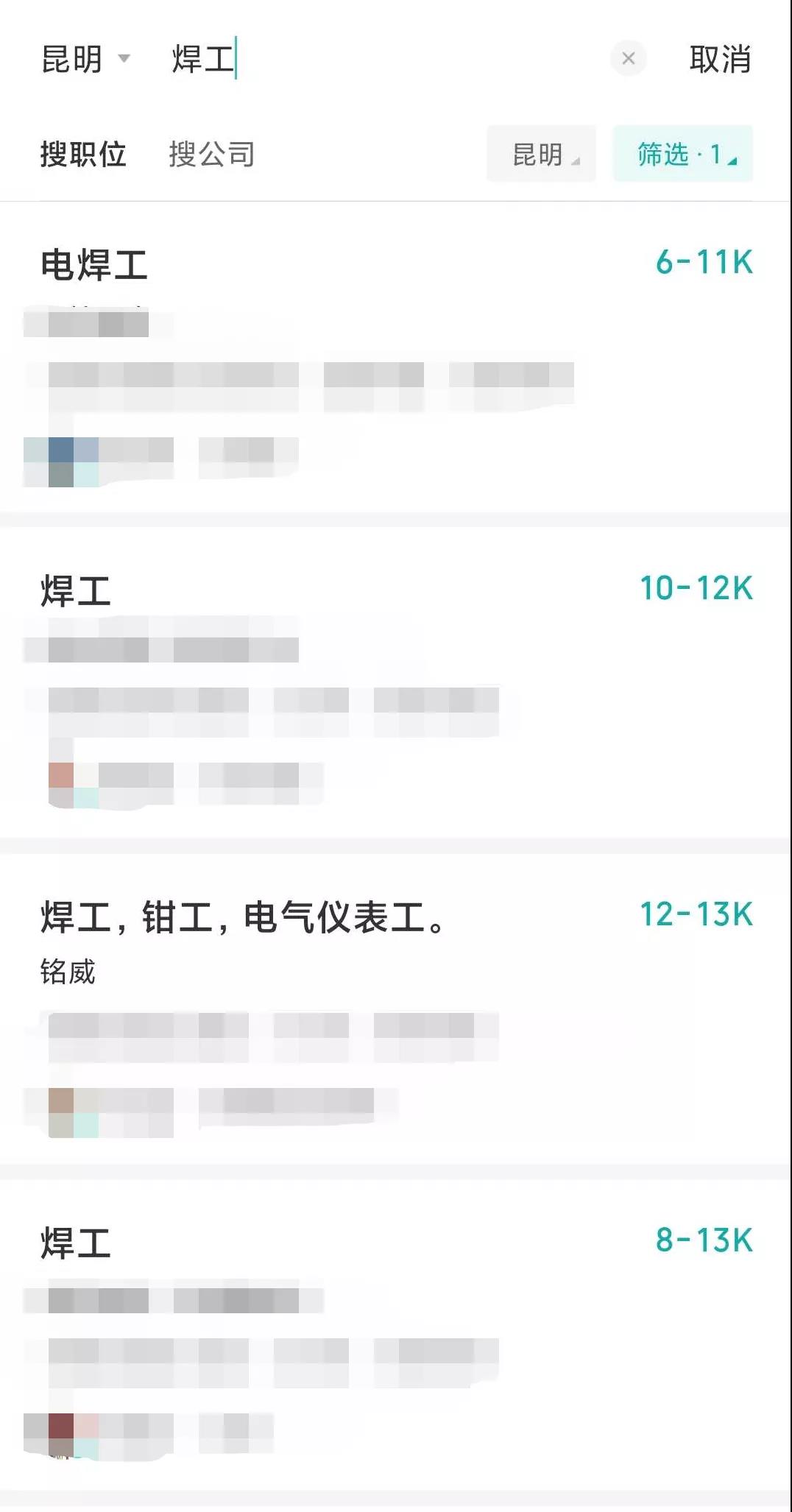The height and width of the screenshot is (1512, 792).
Task: Tap 取消 to cancel search
Action: 719,59
